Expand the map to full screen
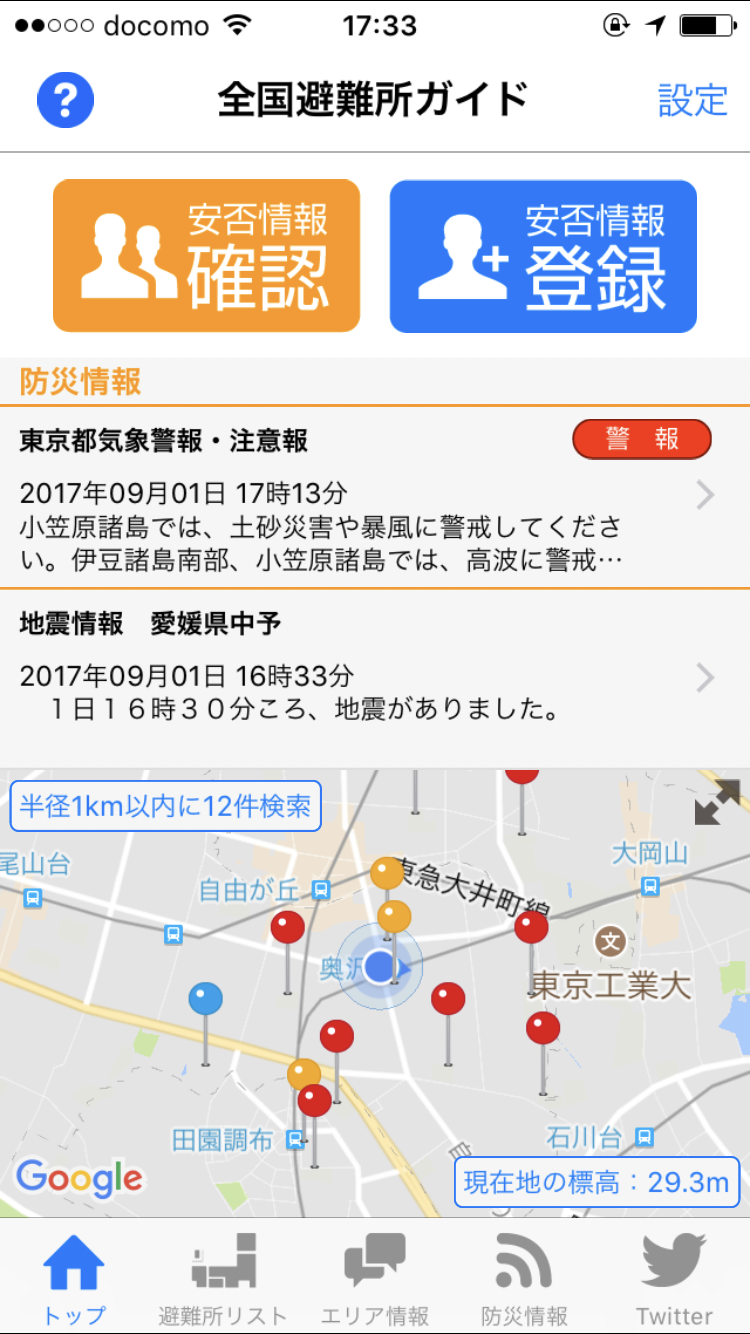Screen dimensions: 750x1334 click(716, 802)
